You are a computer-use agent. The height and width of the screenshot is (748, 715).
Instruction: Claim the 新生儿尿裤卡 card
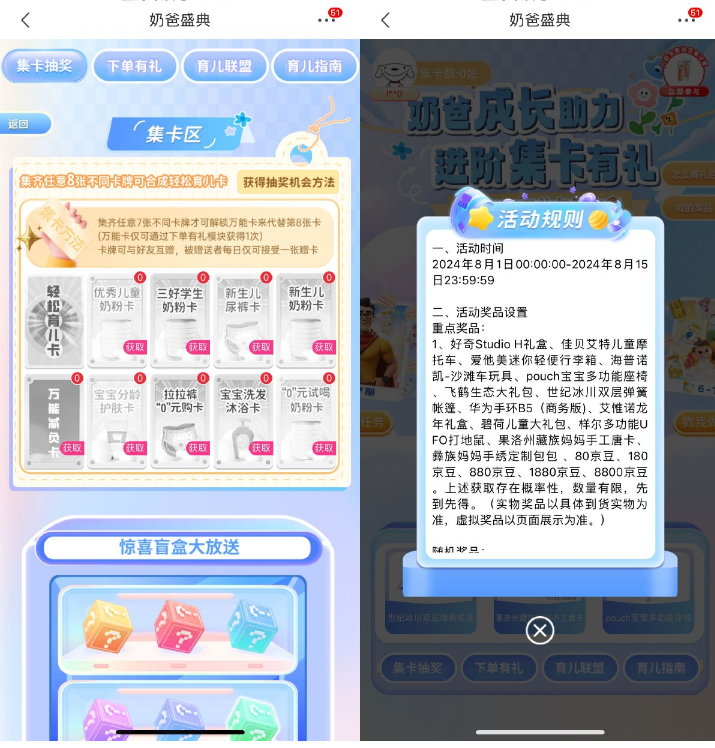[x=260, y=347]
